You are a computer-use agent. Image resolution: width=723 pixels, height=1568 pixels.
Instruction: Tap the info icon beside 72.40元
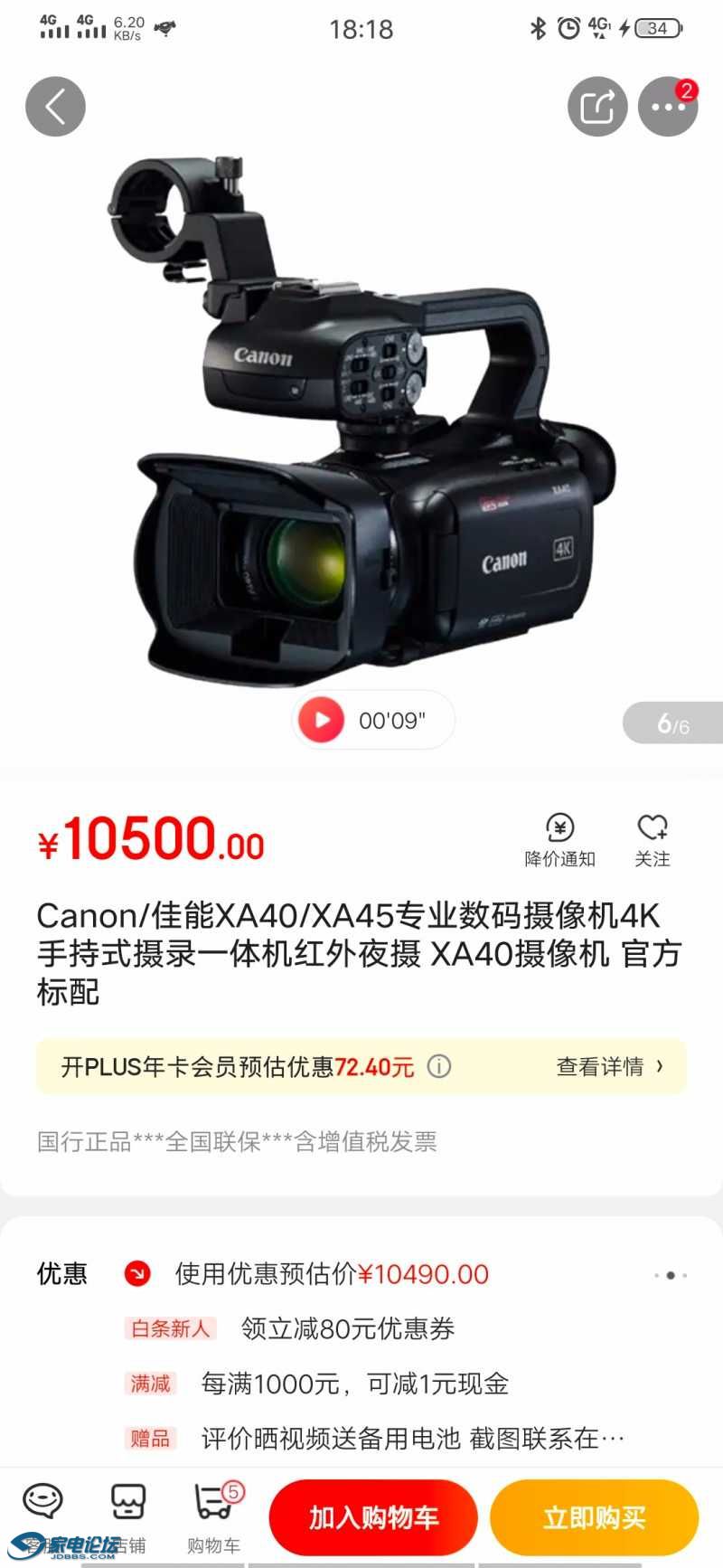tap(439, 1066)
